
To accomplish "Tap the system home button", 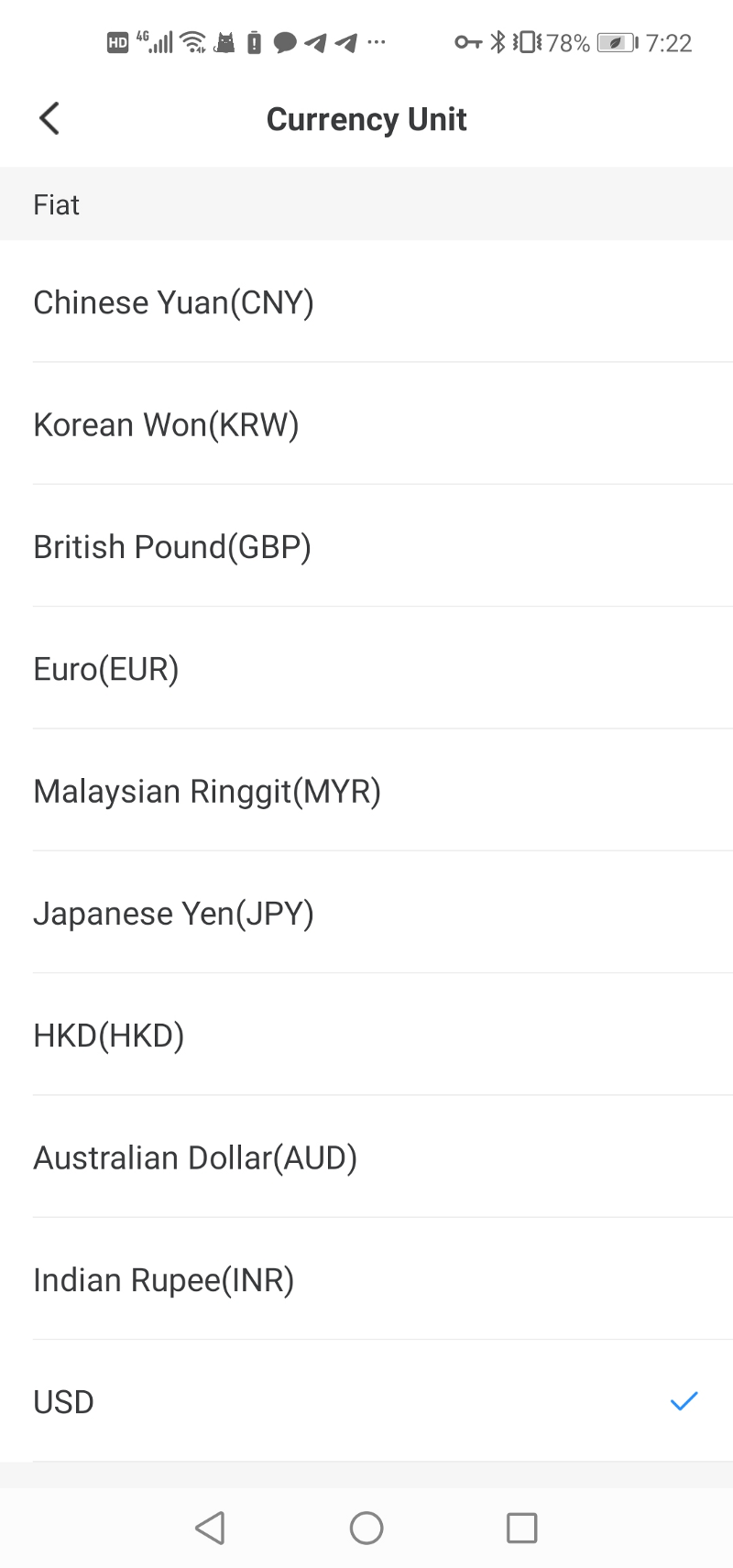I will 366,1528.
